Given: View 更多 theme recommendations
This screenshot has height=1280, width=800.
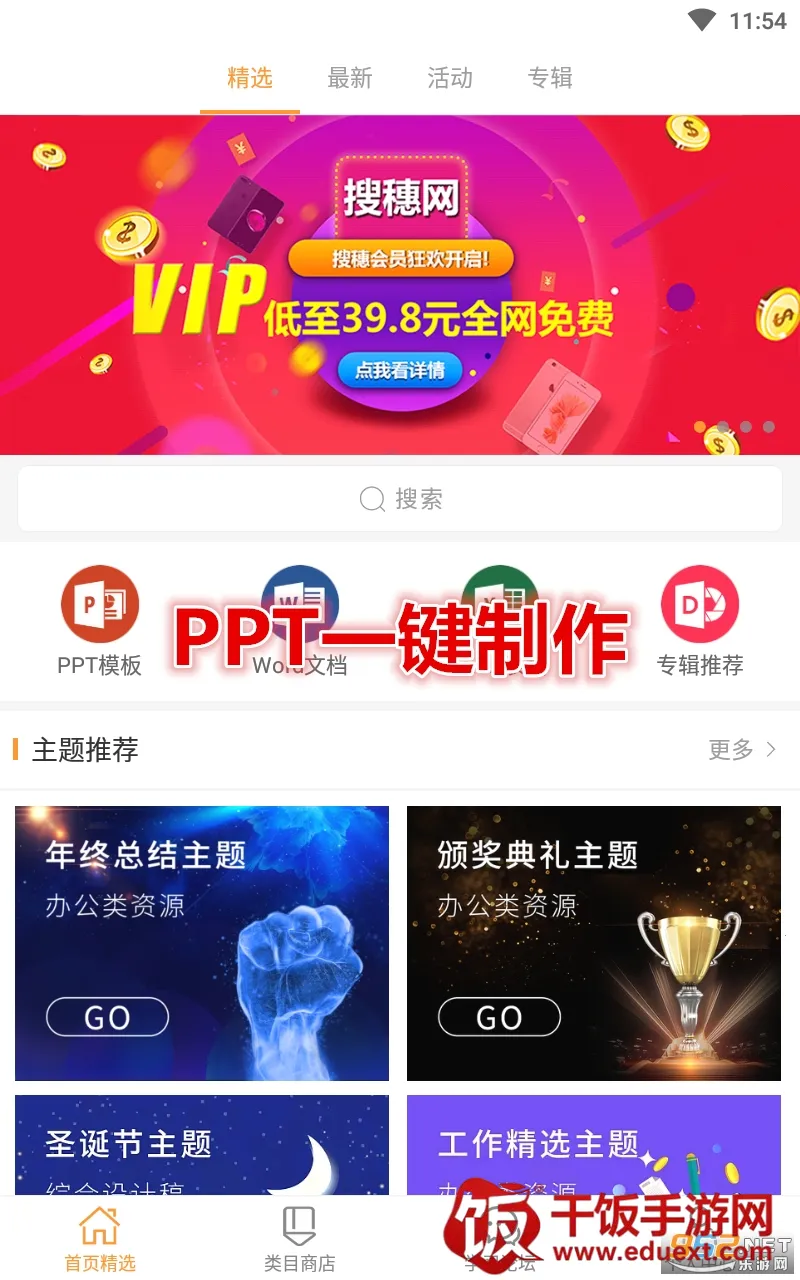Looking at the screenshot, I should 741,750.
